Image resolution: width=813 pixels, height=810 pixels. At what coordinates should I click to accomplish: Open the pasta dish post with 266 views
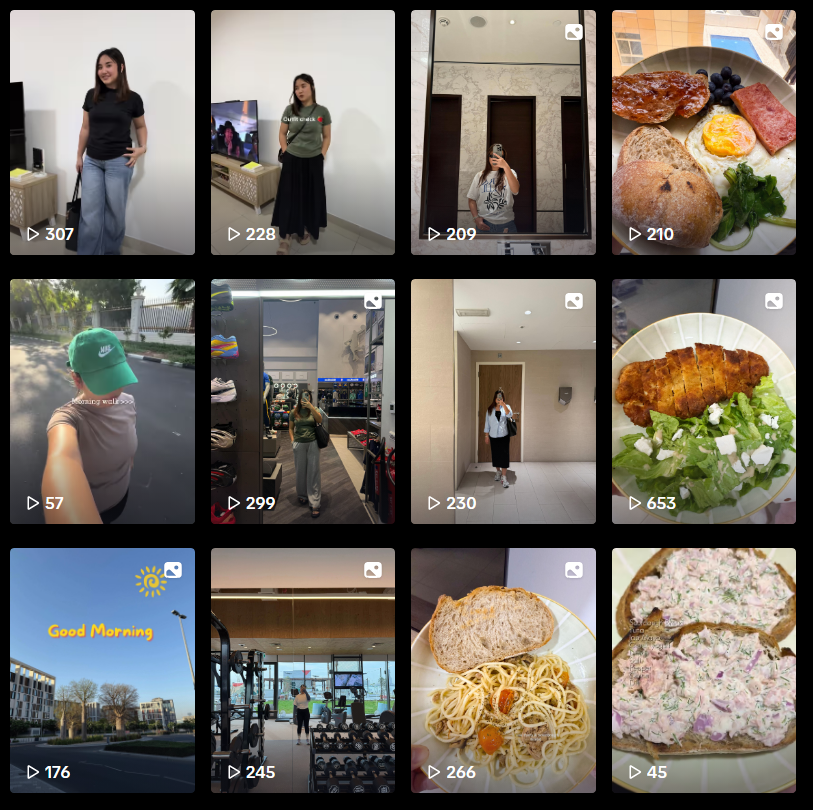[503, 670]
